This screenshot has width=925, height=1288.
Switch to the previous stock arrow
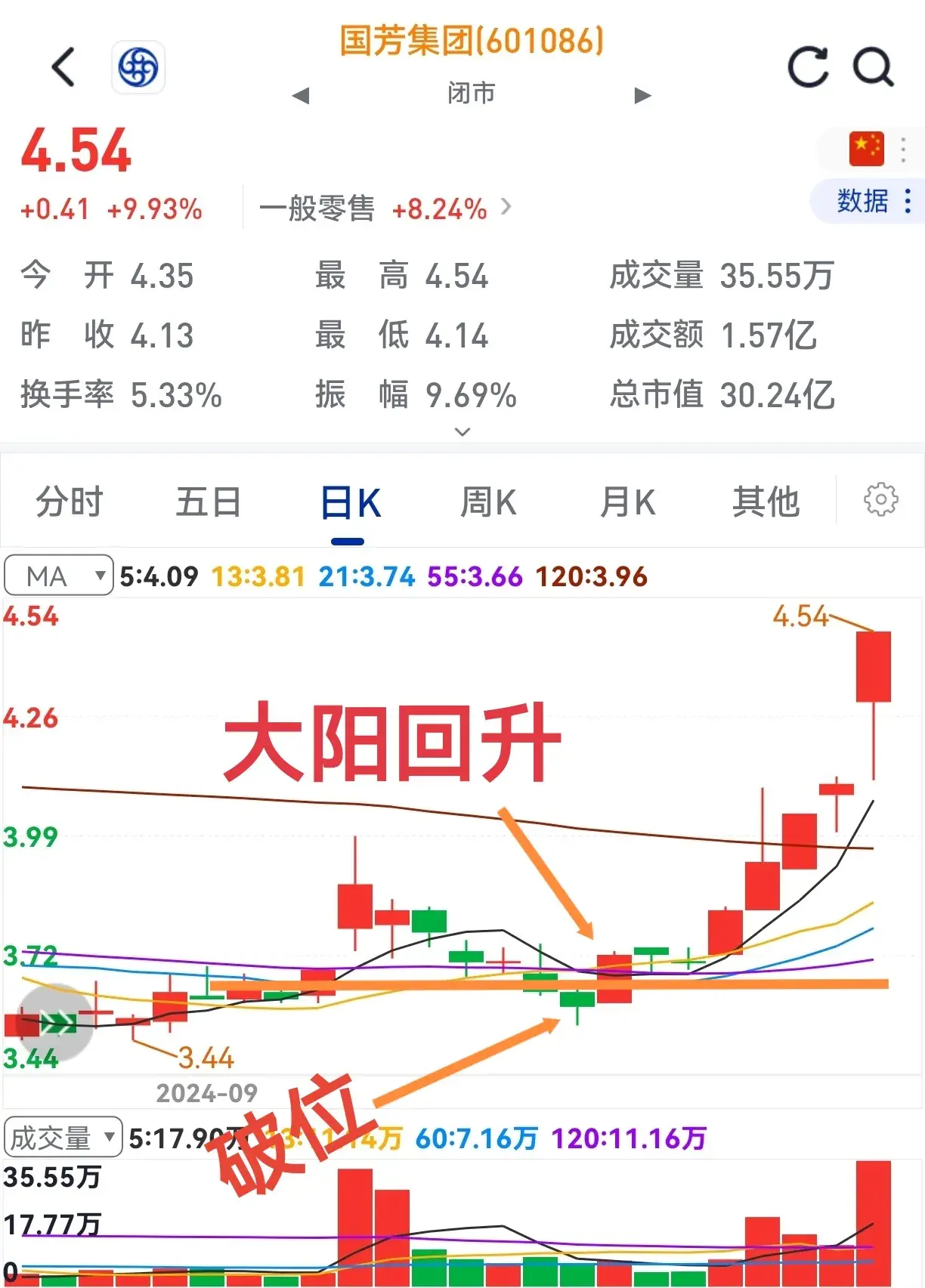coord(301,95)
